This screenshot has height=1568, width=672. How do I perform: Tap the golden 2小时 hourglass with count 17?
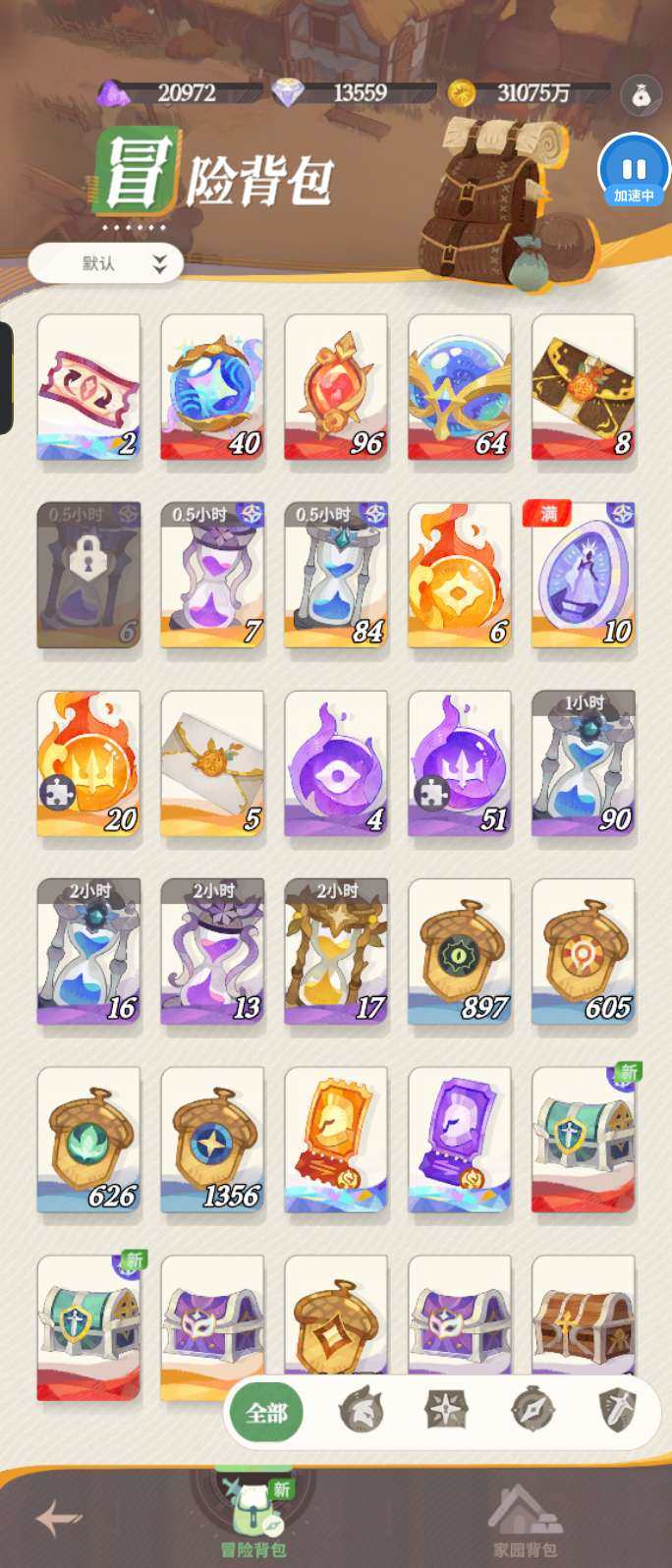point(336,952)
